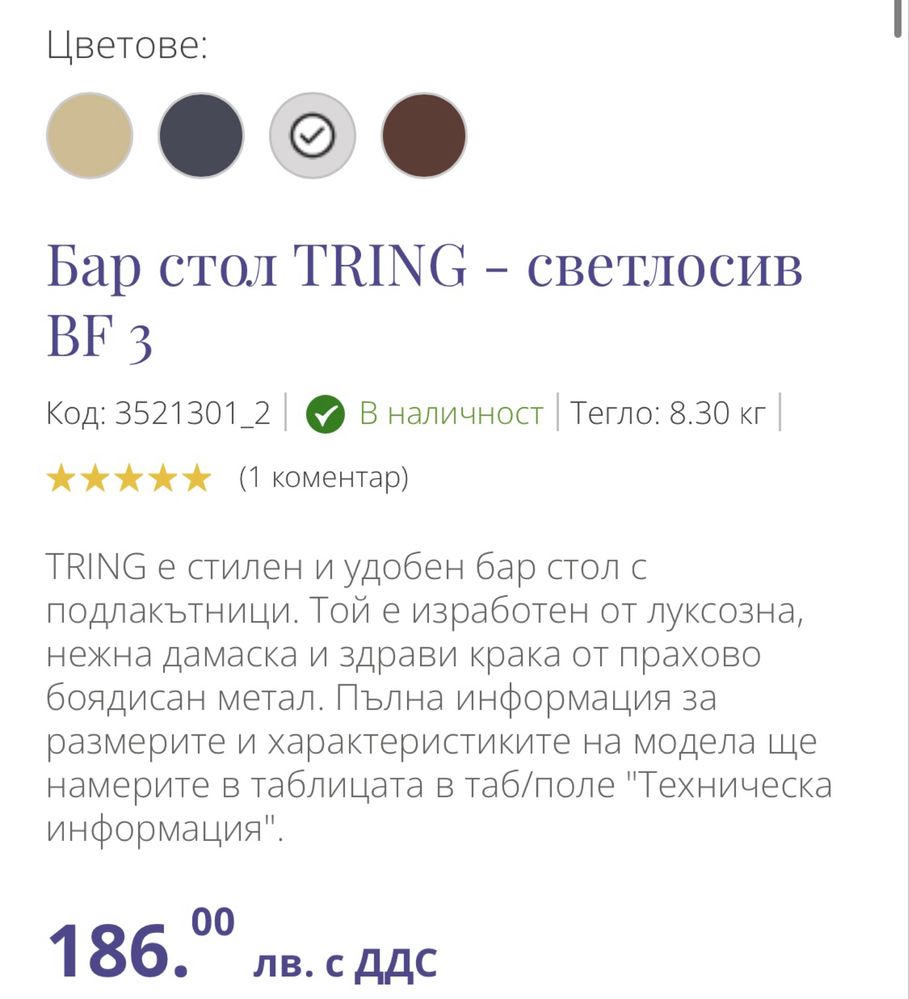
Task: Pick the brown color swatch
Action: [x=424, y=135]
